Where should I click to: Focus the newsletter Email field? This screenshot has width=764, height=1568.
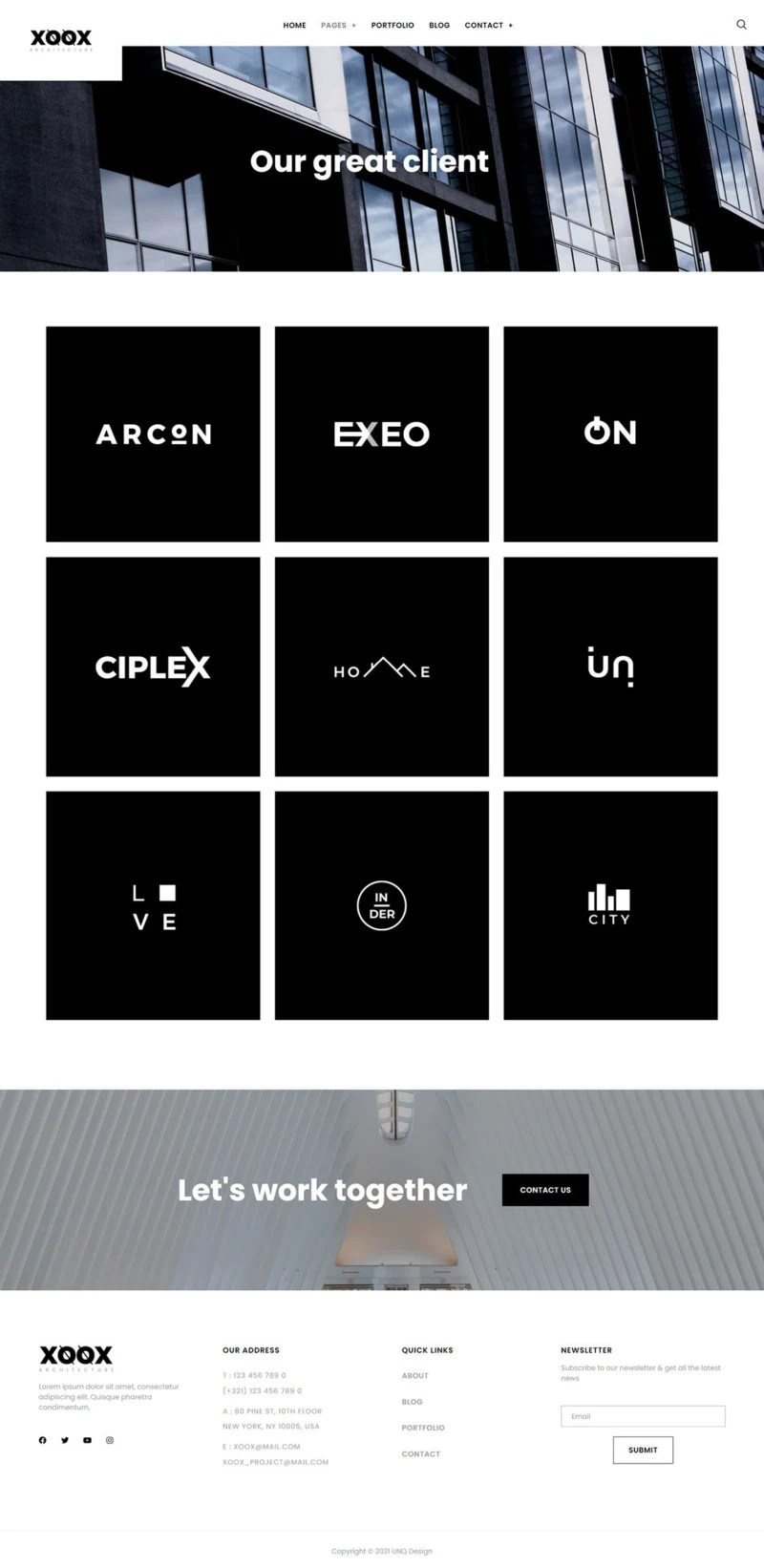coord(643,1416)
